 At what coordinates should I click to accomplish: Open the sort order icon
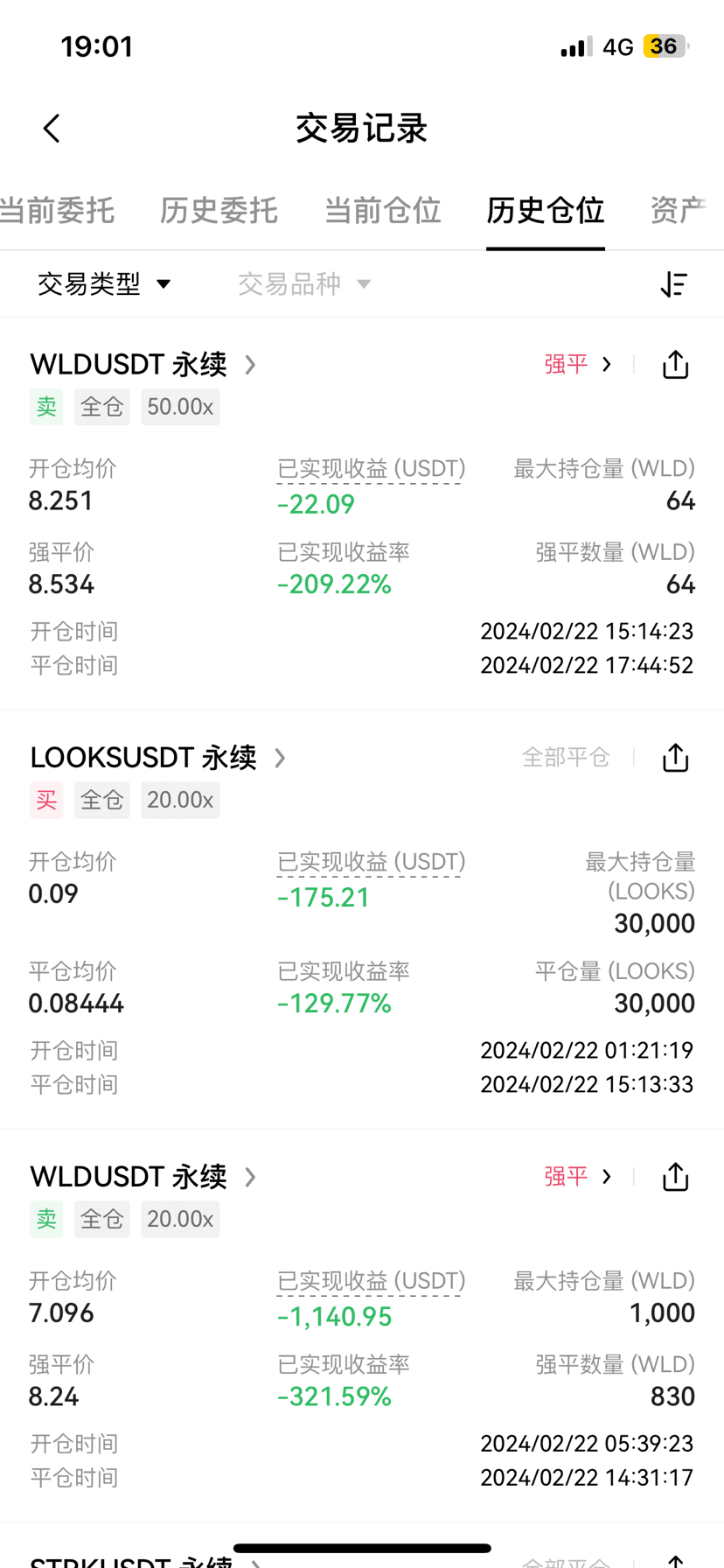pos(673,284)
